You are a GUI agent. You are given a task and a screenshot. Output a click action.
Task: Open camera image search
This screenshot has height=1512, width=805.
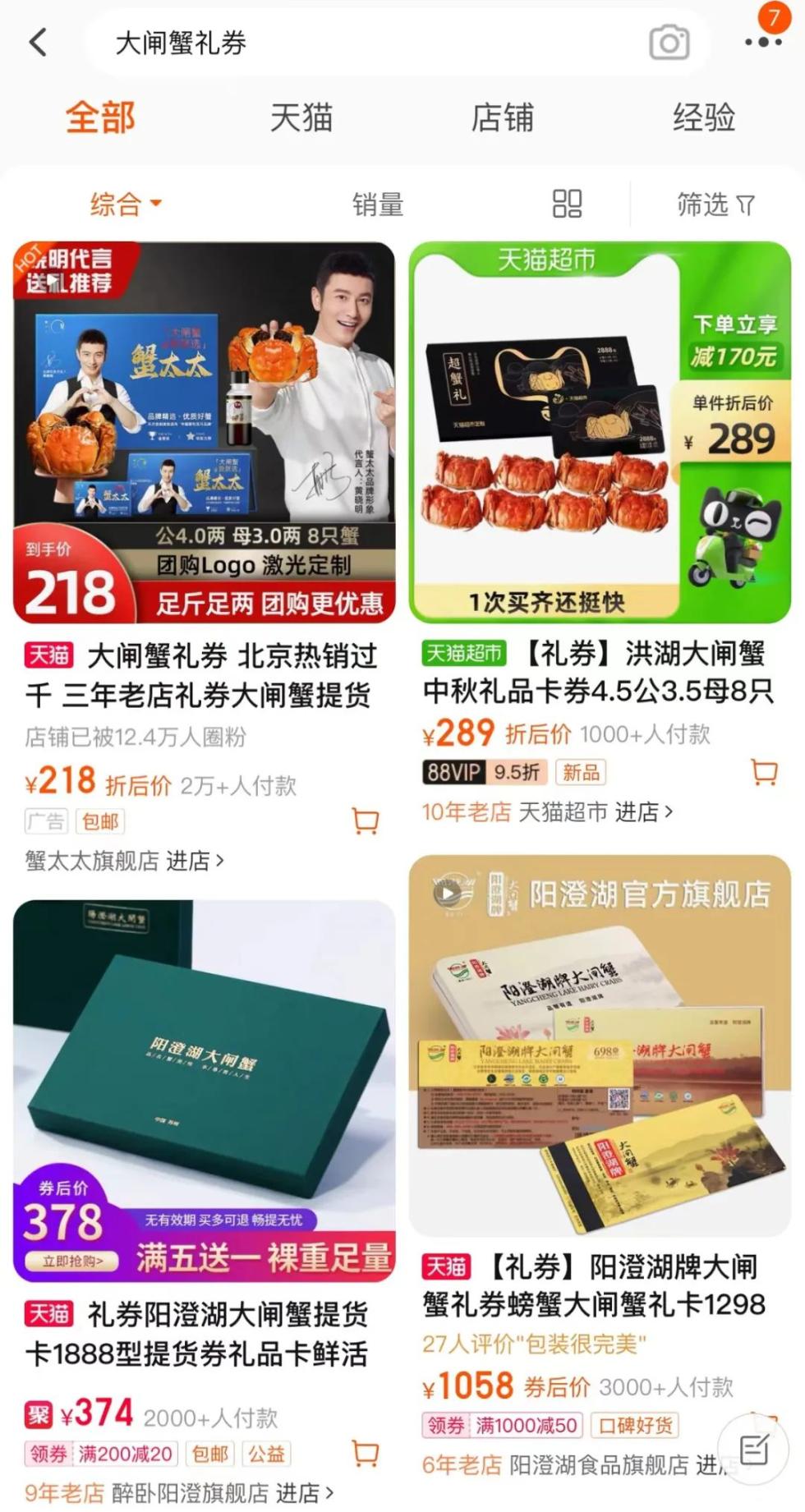669,43
